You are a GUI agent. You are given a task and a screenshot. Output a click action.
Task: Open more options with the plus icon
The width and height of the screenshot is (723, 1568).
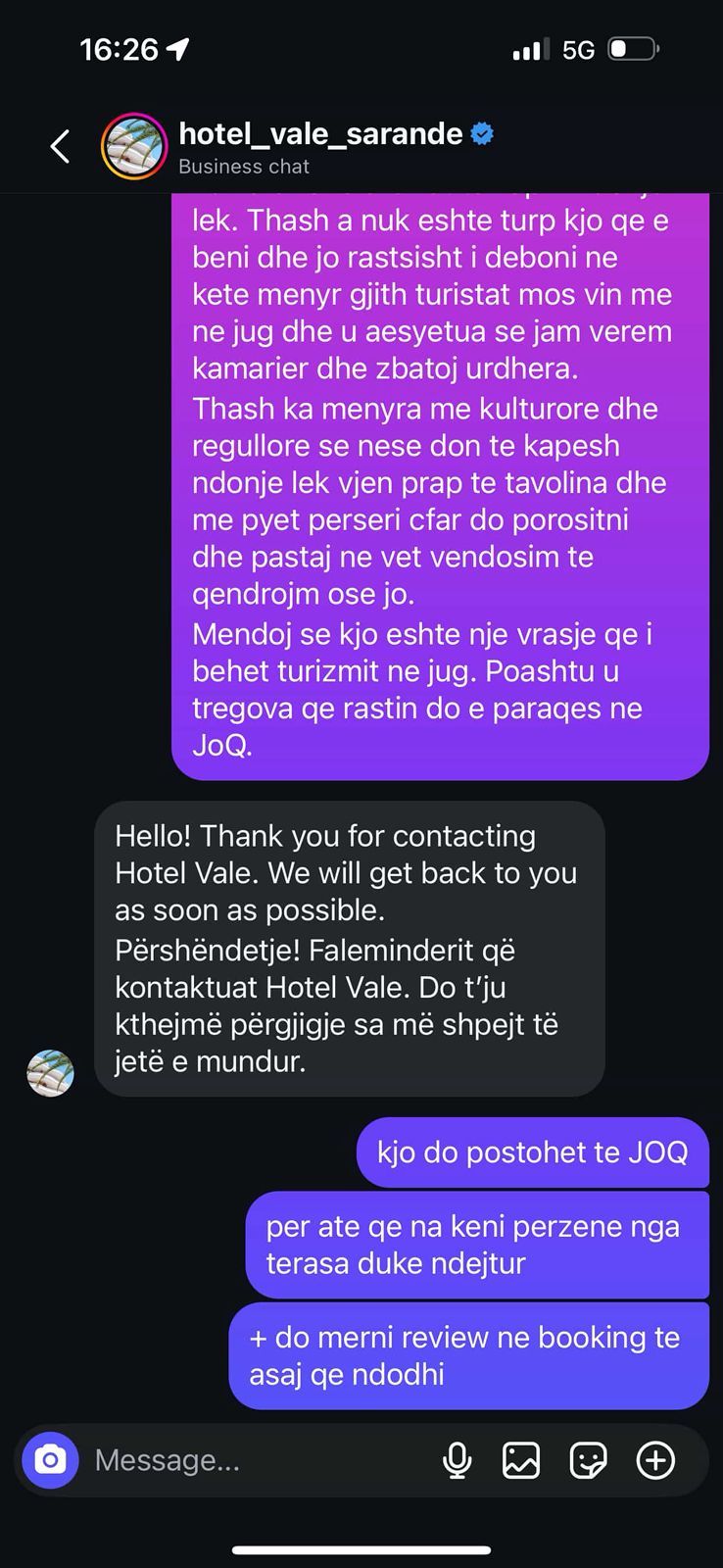click(655, 1460)
